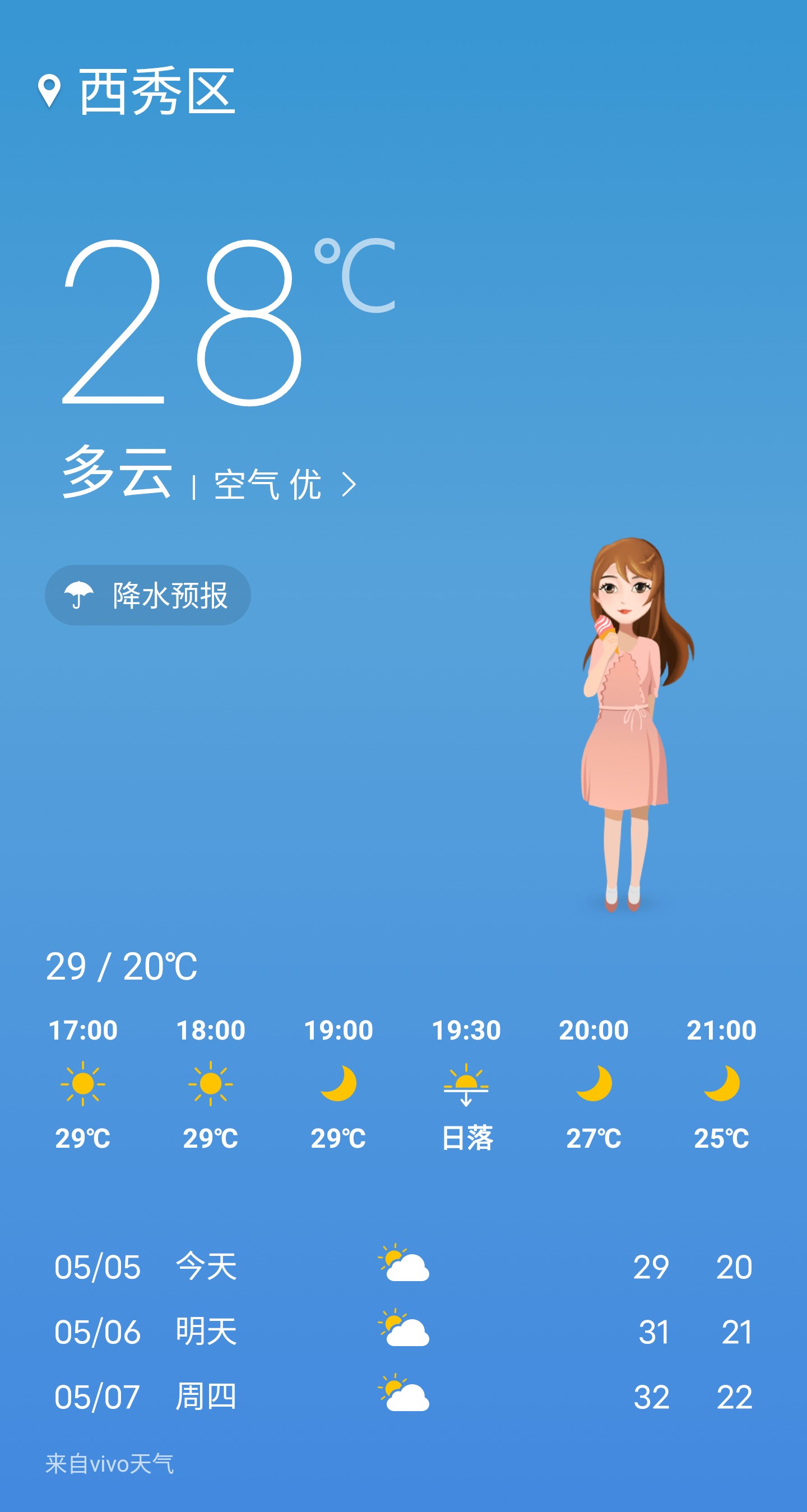The height and width of the screenshot is (1512, 807).
Task: Select the moon icon under 20:00
Action: tap(593, 1083)
